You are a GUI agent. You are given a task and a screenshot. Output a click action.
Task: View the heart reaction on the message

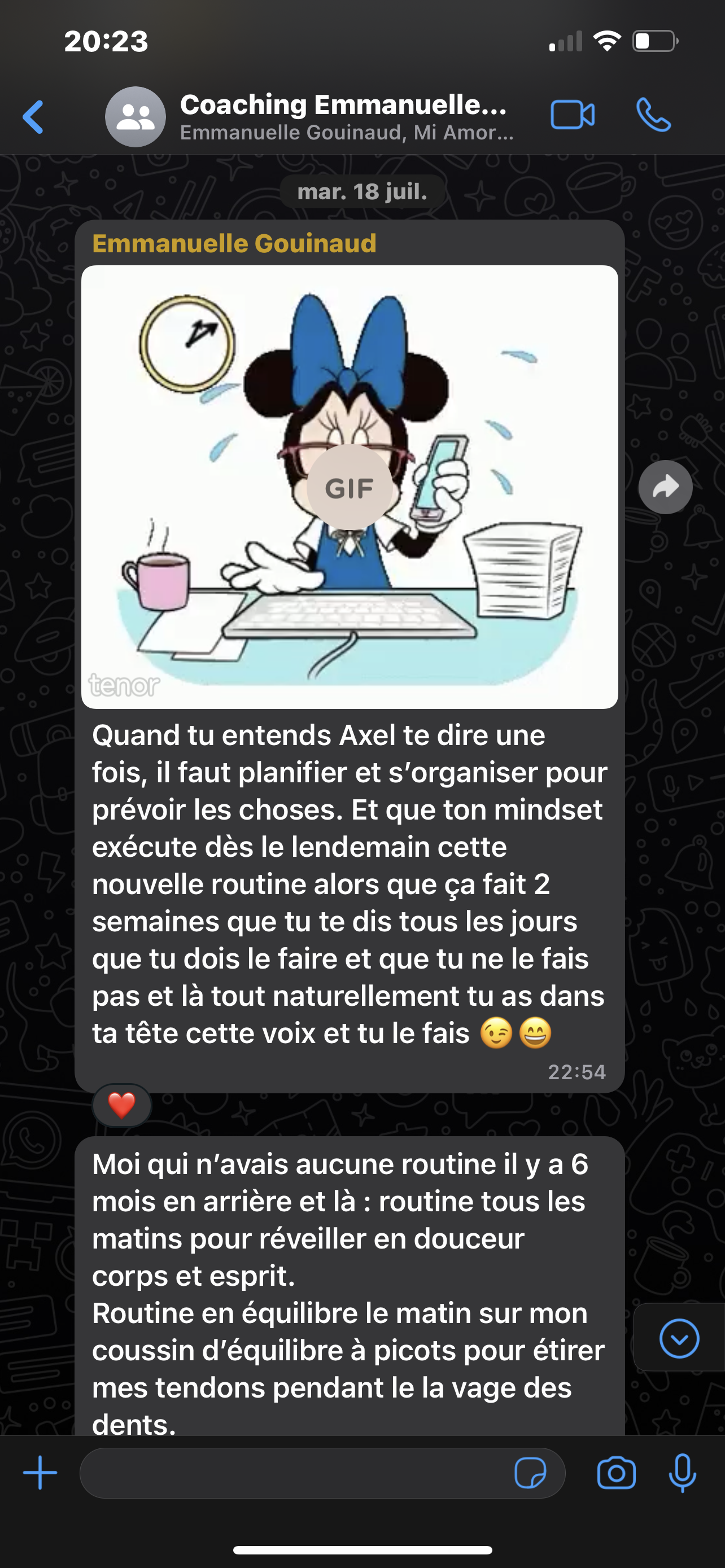pos(122,1105)
